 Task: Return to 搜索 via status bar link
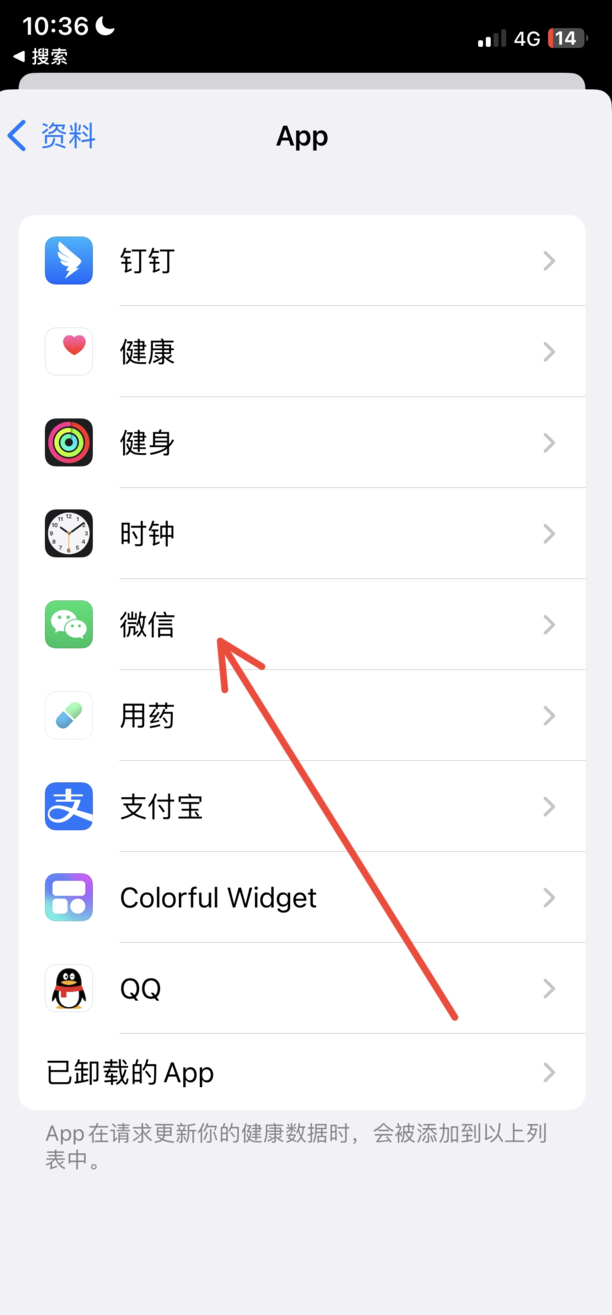click(40, 57)
